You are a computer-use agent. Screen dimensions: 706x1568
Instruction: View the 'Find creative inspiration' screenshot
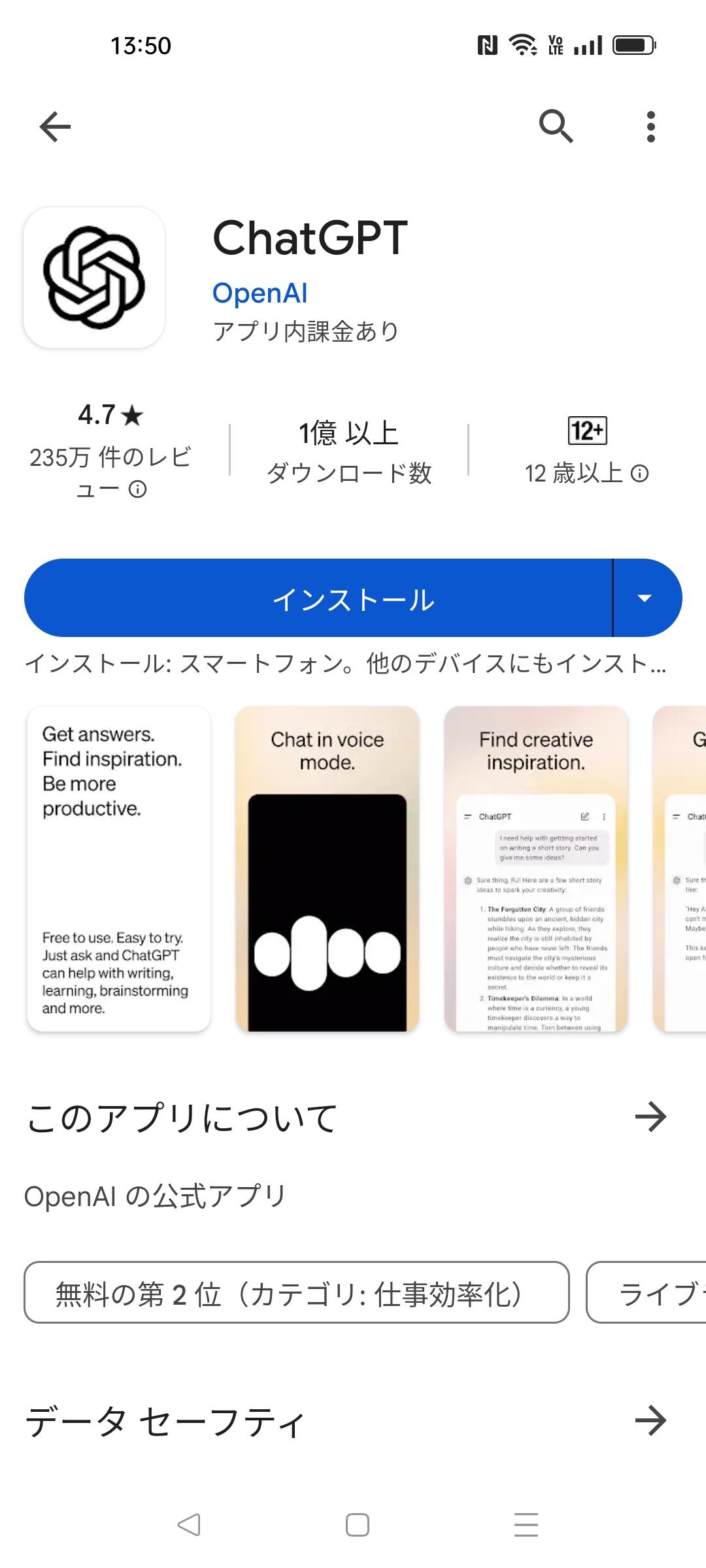[536, 869]
